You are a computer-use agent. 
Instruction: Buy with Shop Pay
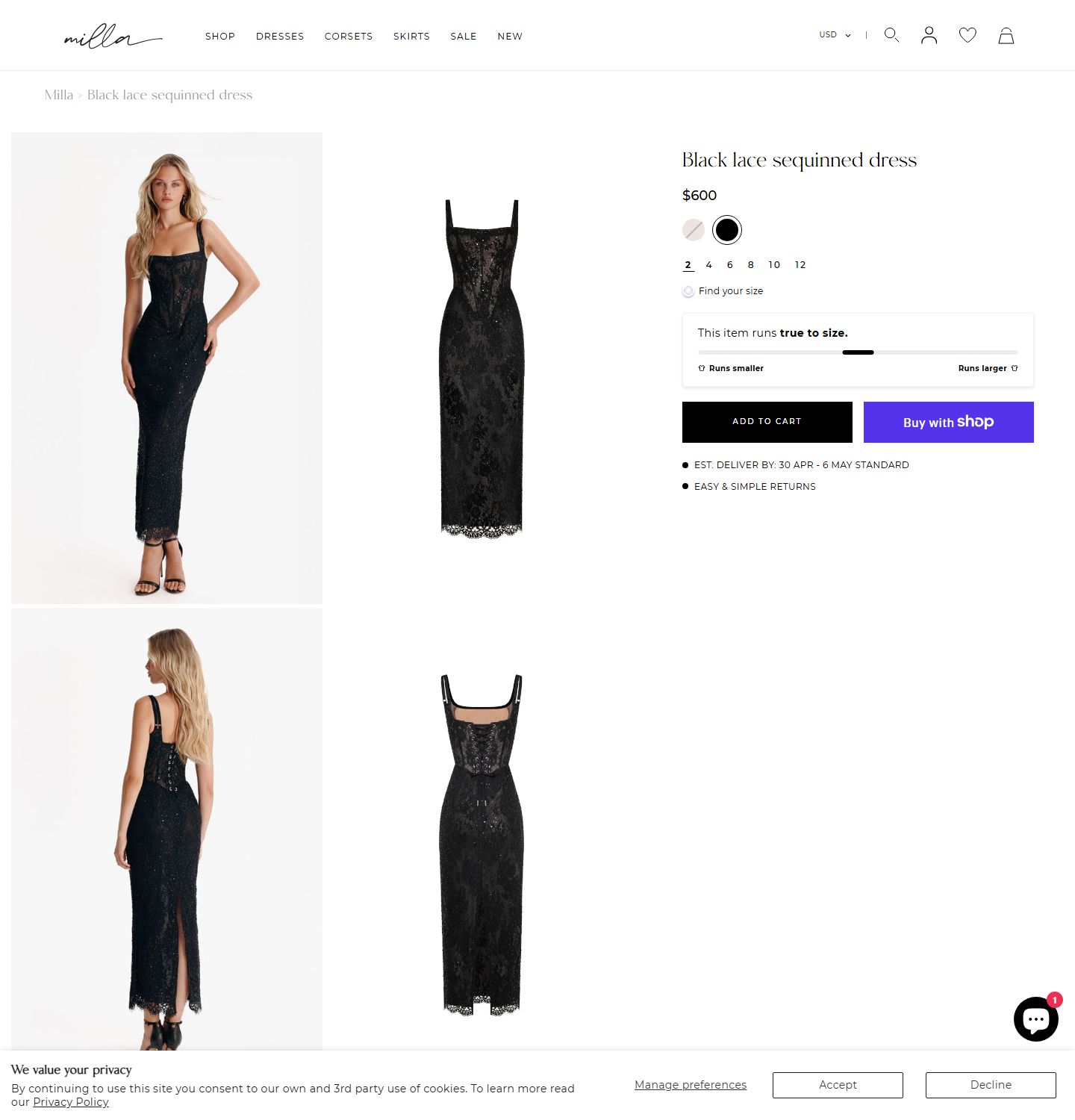[x=948, y=422]
